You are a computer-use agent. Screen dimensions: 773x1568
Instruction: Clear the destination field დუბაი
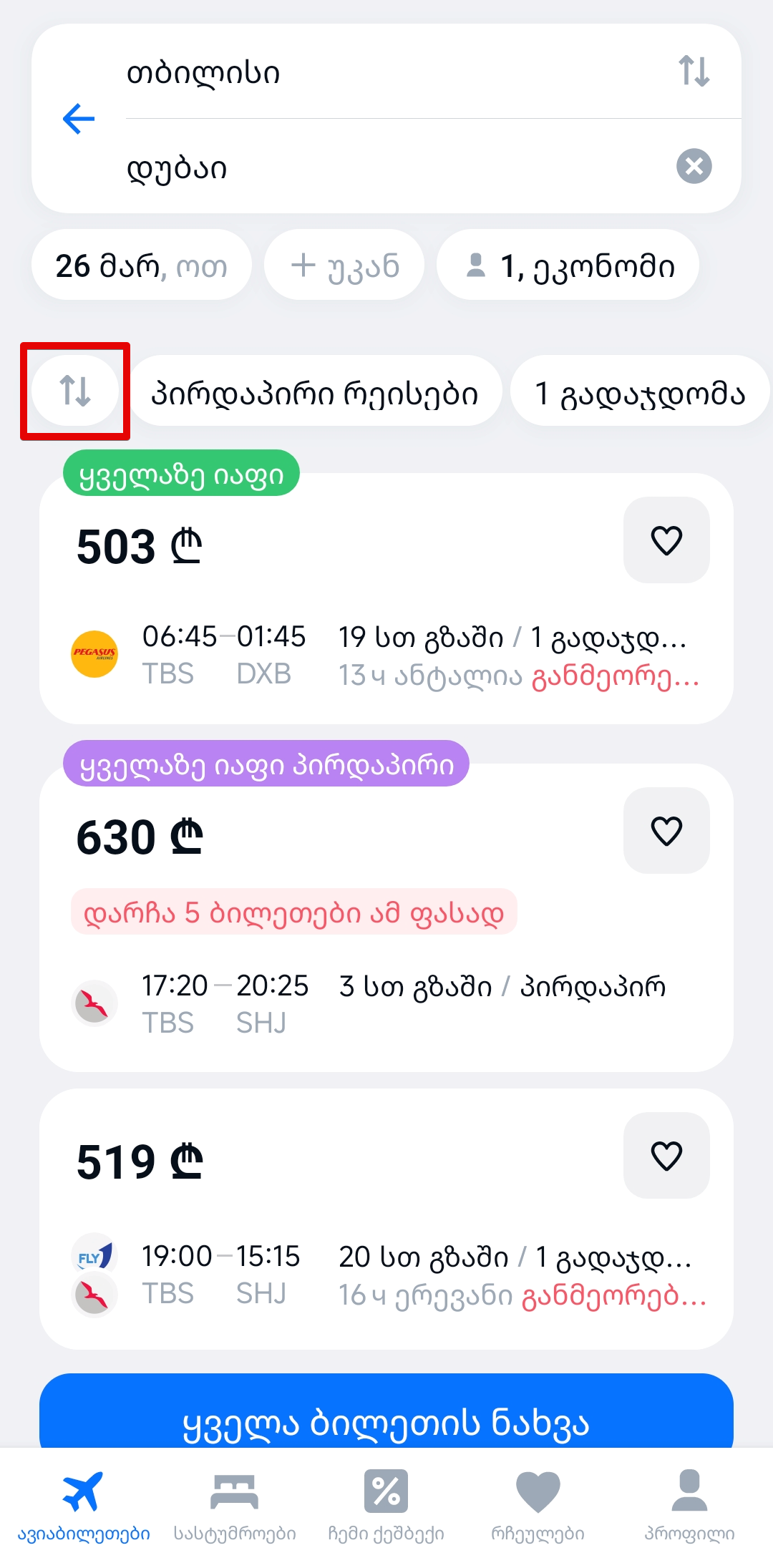coord(694,167)
